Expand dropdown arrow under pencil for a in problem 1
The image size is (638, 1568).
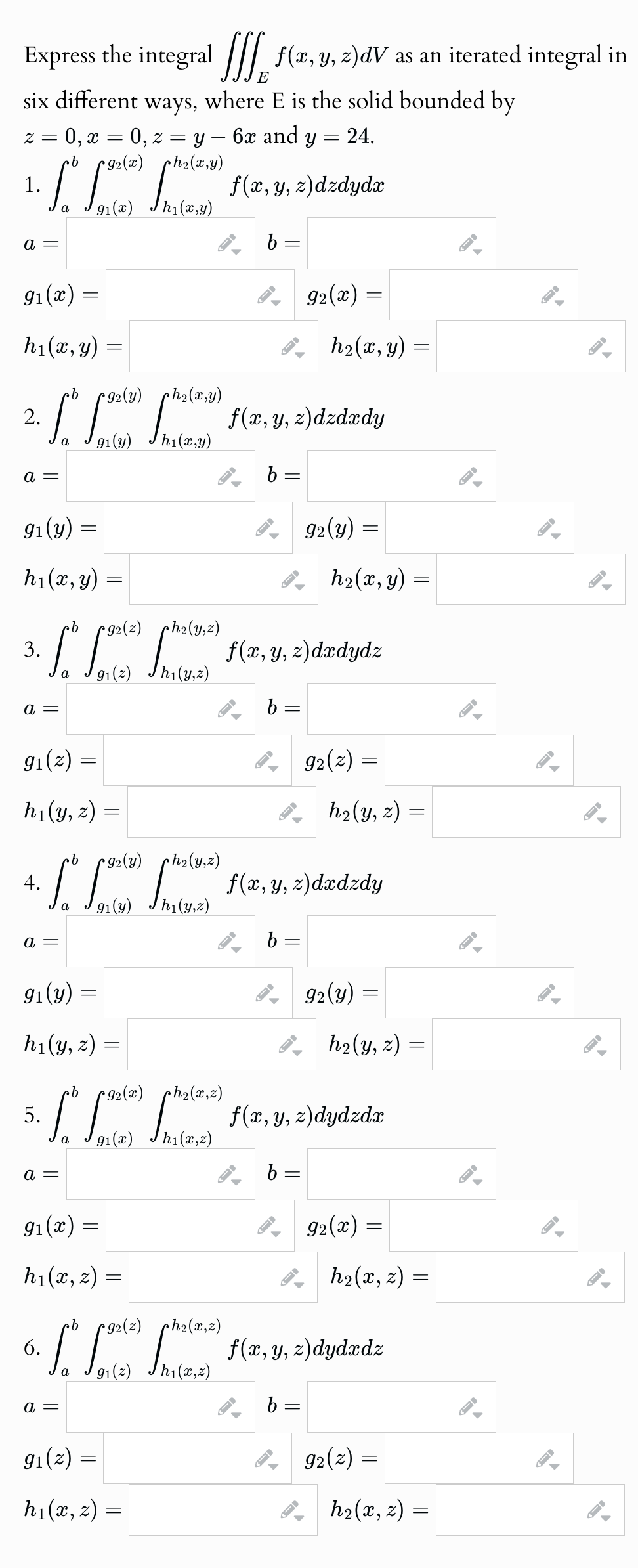click(x=235, y=250)
